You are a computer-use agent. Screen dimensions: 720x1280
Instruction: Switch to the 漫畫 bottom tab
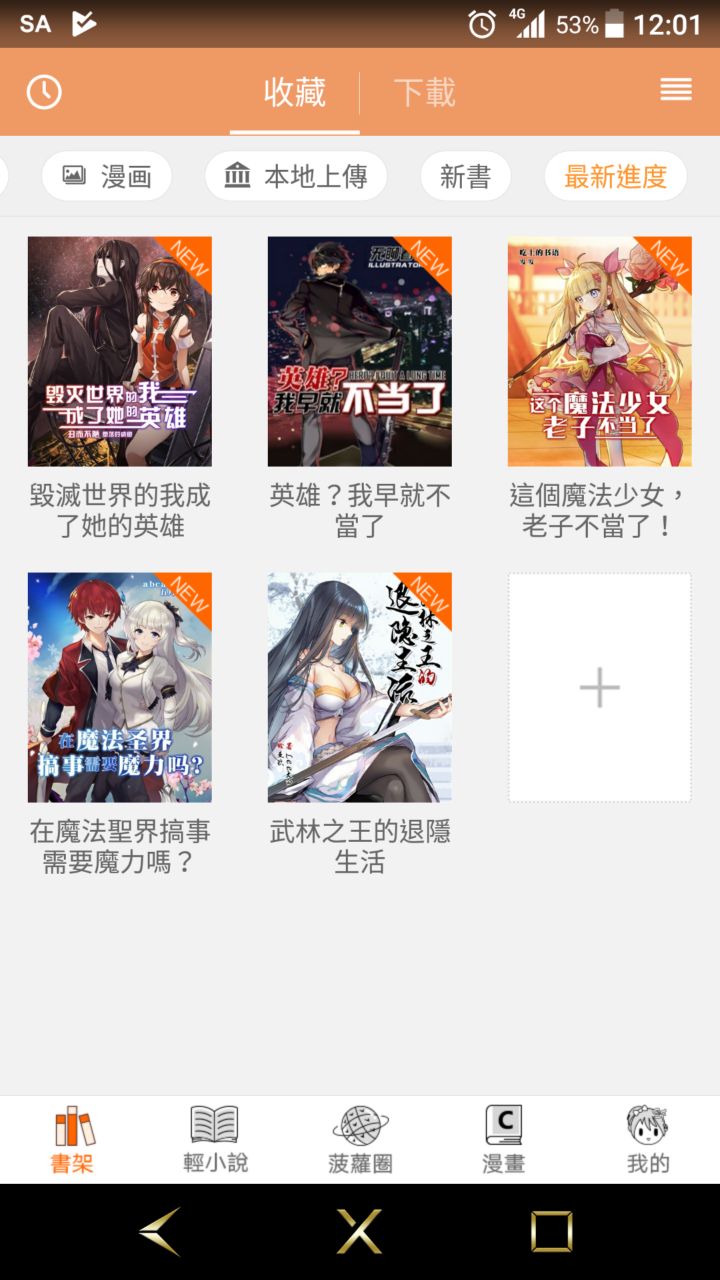click(x=503, y=1139)
